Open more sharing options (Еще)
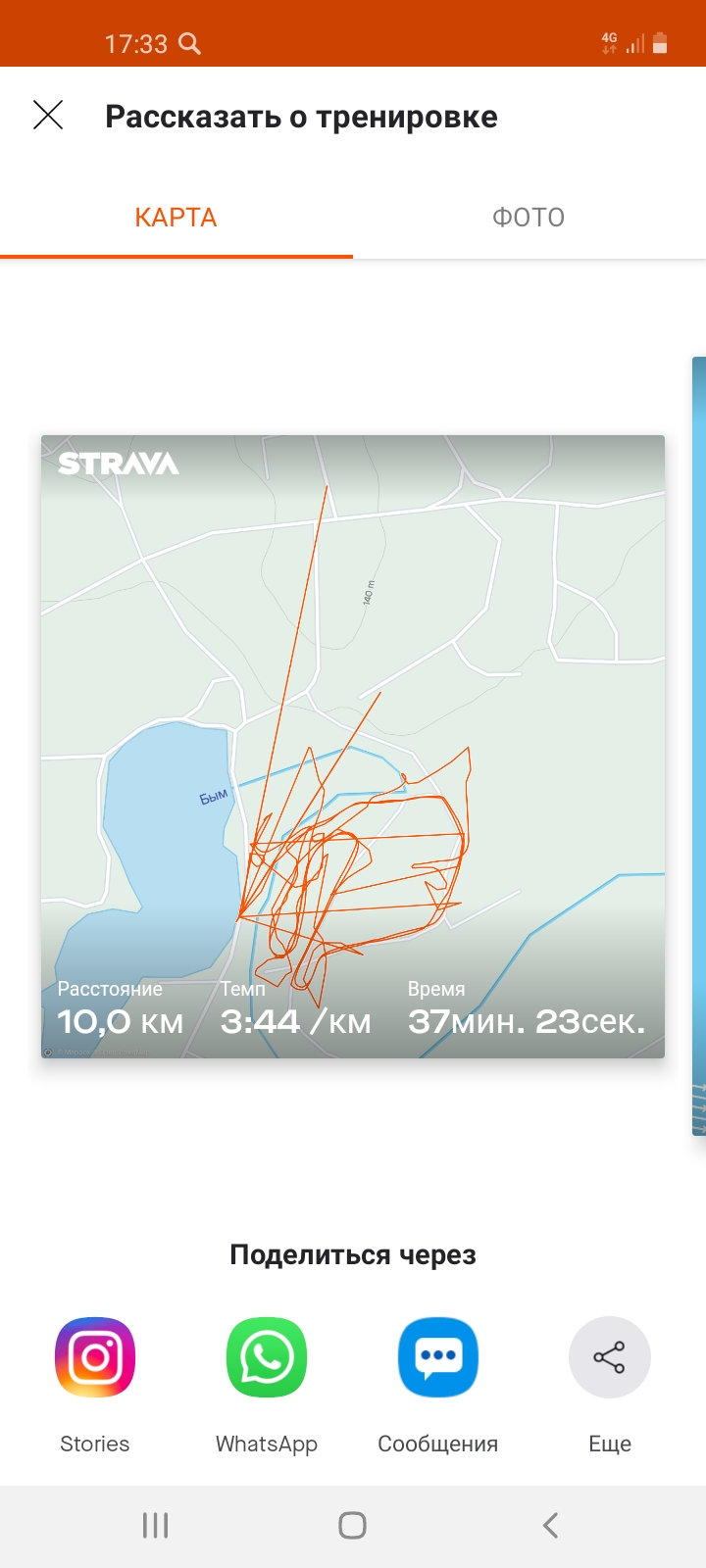 pyautogui.click(x=609, y=1357)
